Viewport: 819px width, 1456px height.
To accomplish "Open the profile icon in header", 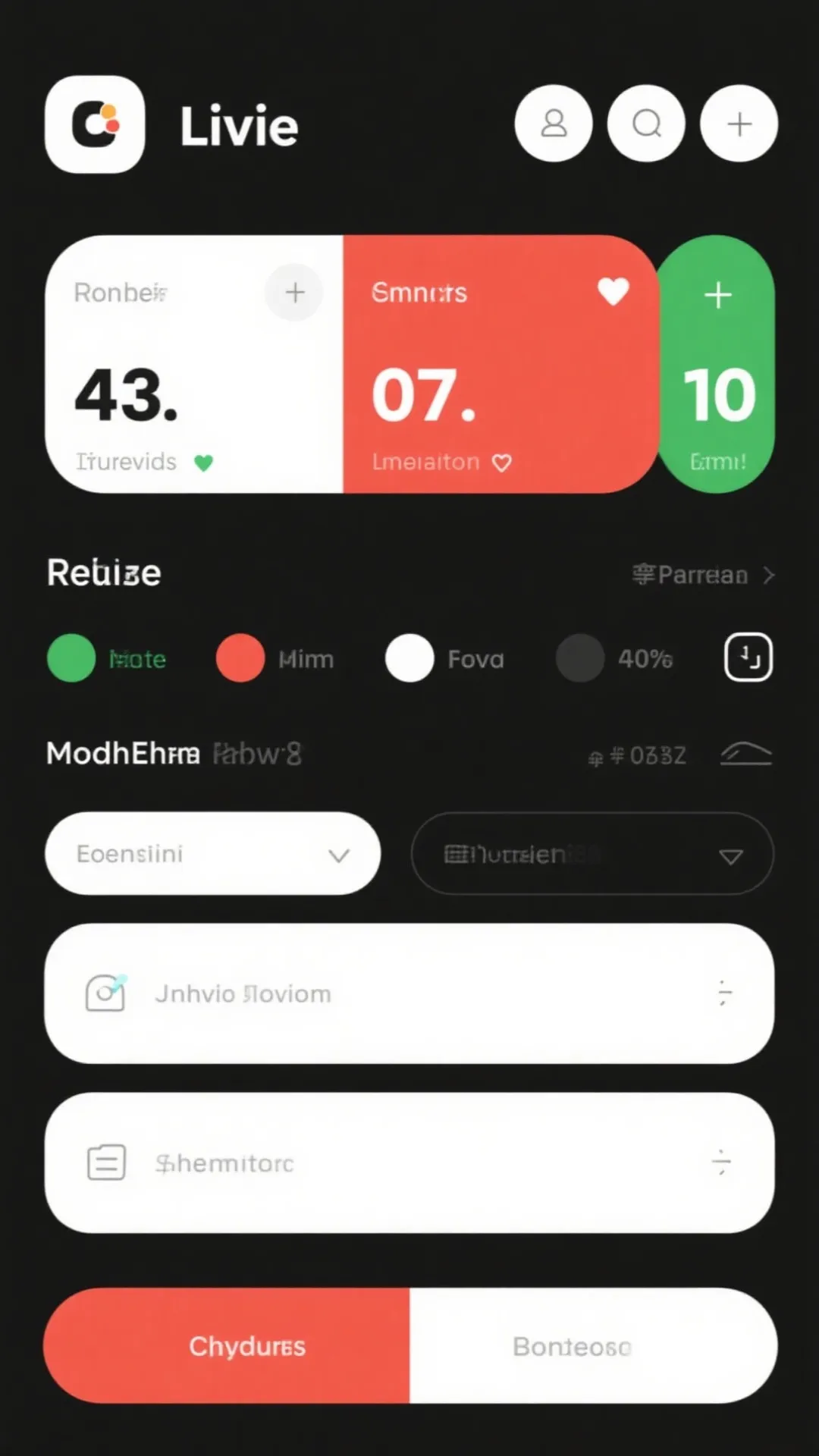I will click(x=554, y=124).
